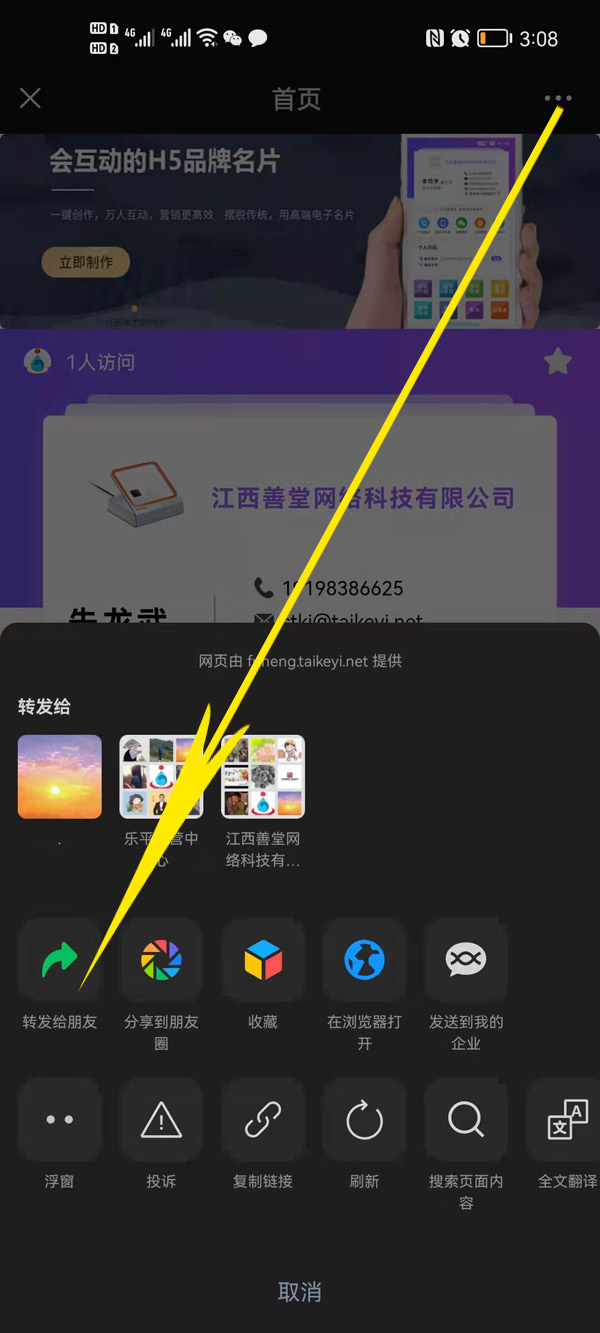Select 转发给朋友 to forward to a friend
600x1333 pixels.
click(60, 960)
